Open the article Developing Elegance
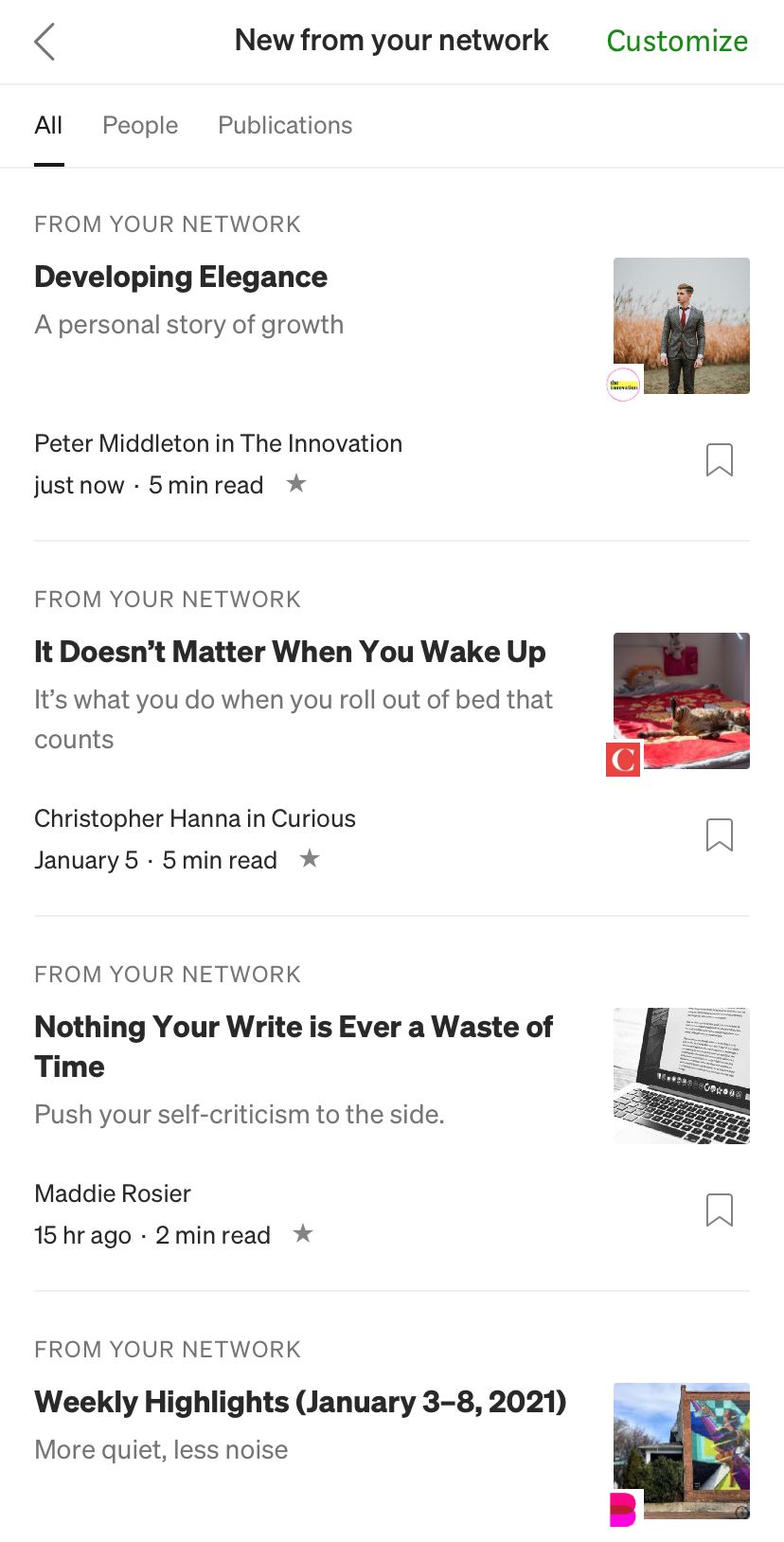 tap(181, 277)
